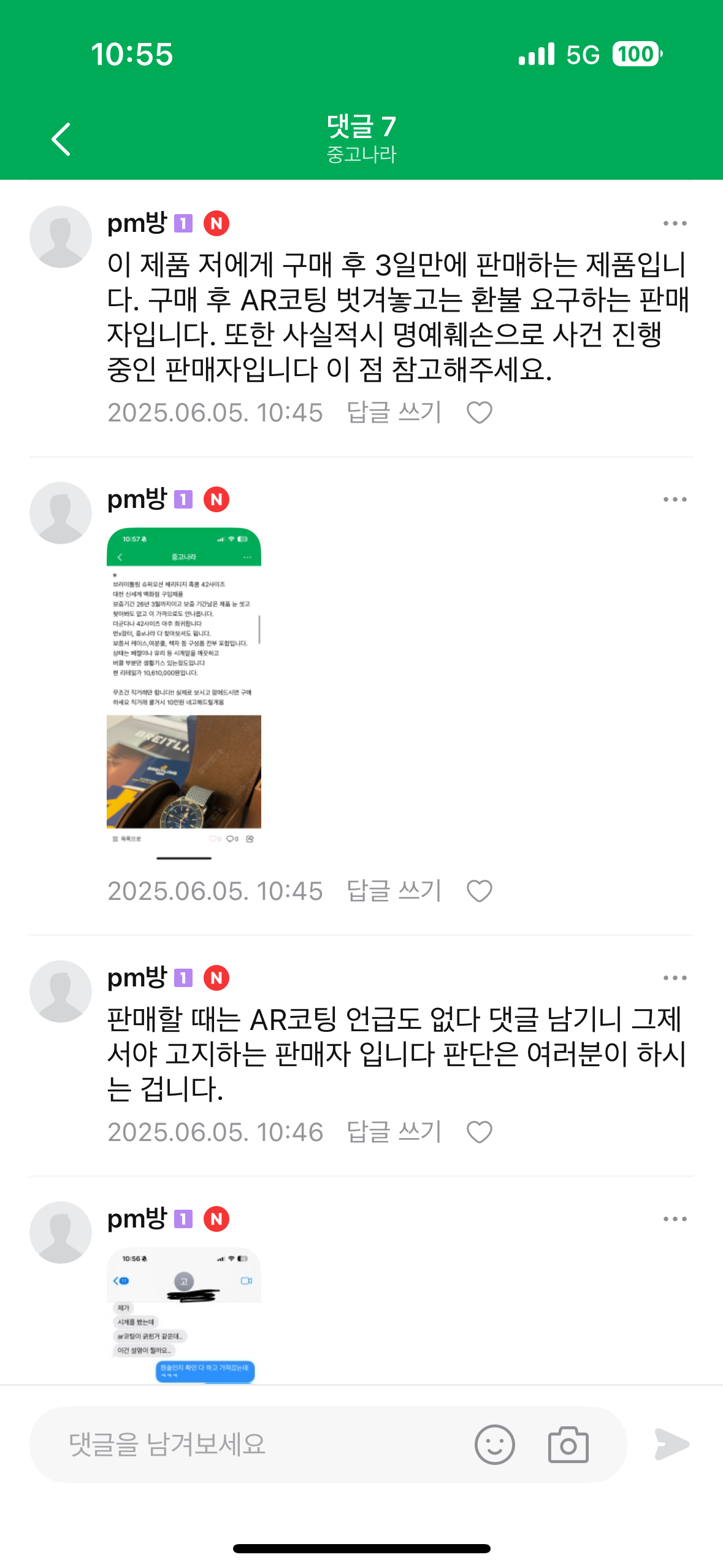Open the sticker emoji picker
The width and height of the screenshot is (723, 1568).
494,1445
